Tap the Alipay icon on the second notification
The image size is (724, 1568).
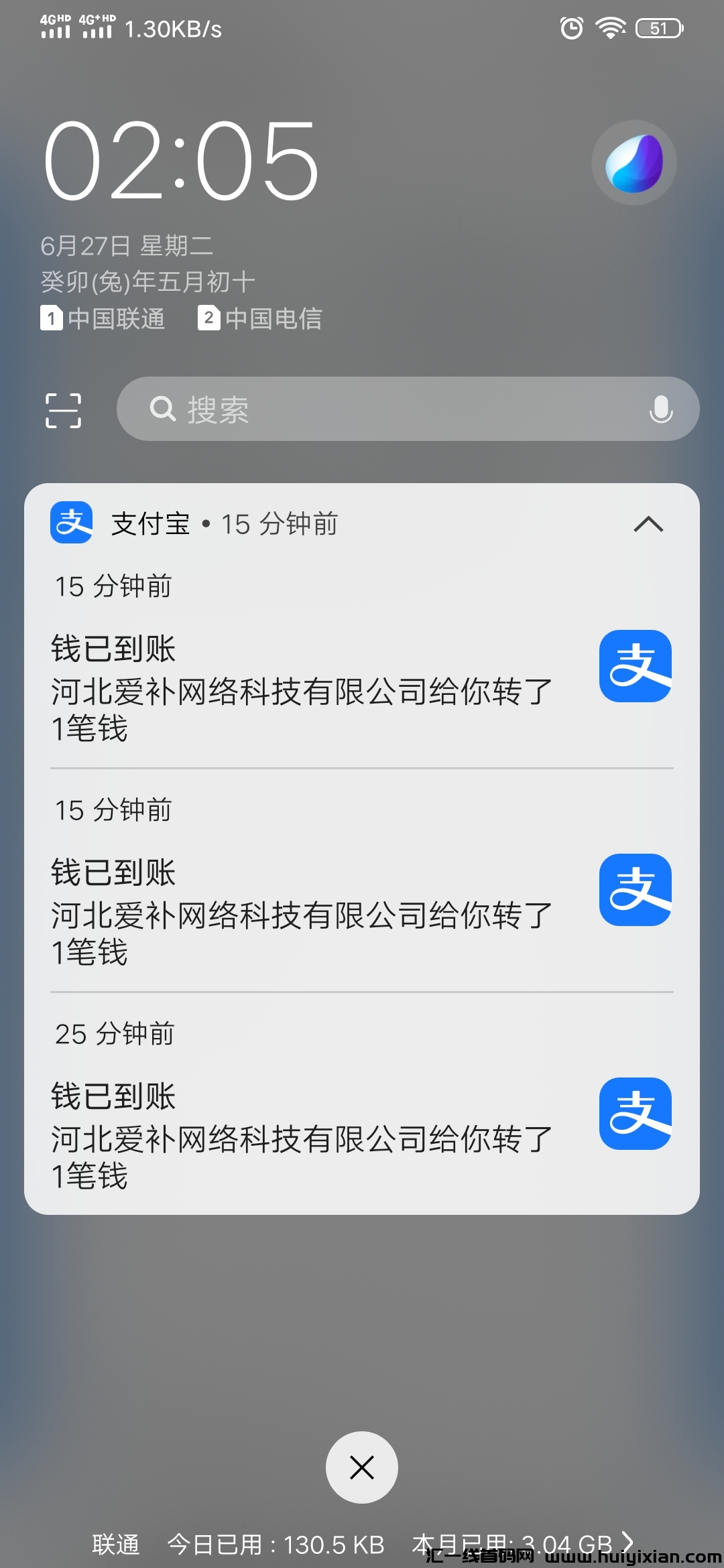click(x=634, y=889)
